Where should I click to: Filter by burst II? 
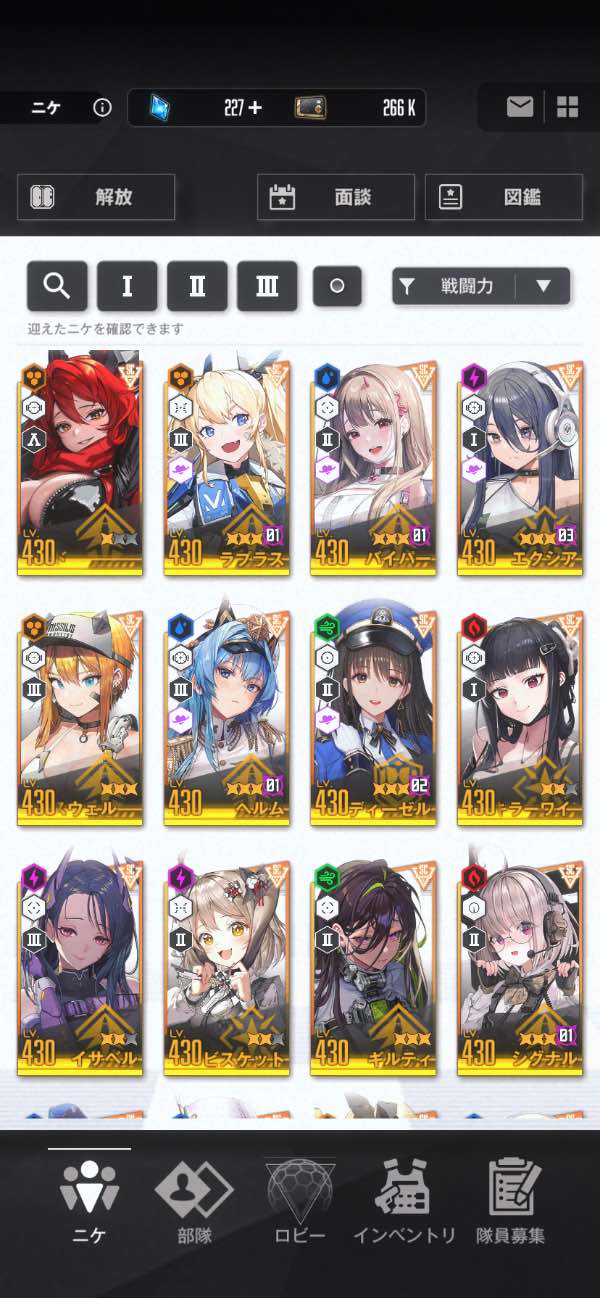(197, 286)
